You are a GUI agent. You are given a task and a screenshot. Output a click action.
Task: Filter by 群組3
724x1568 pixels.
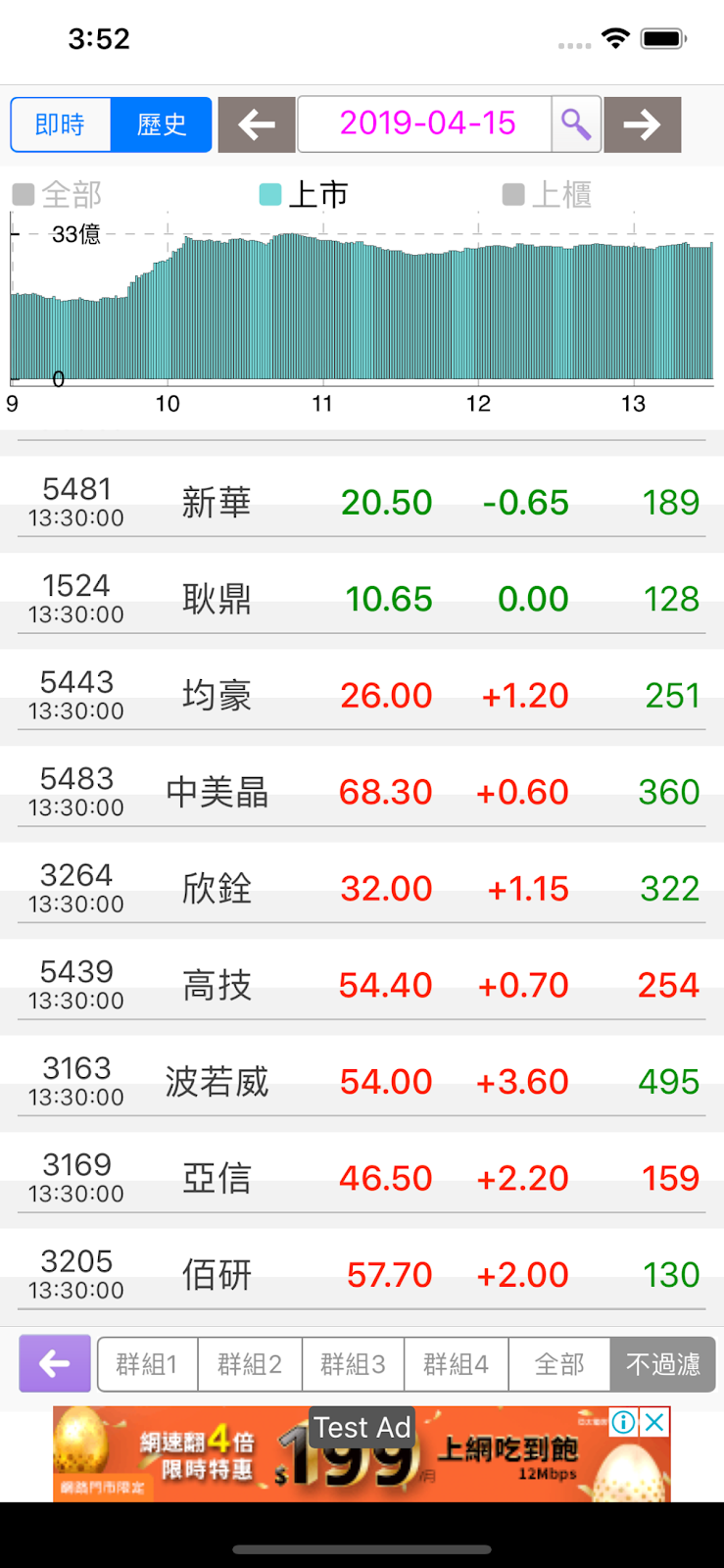point(353,1364)
